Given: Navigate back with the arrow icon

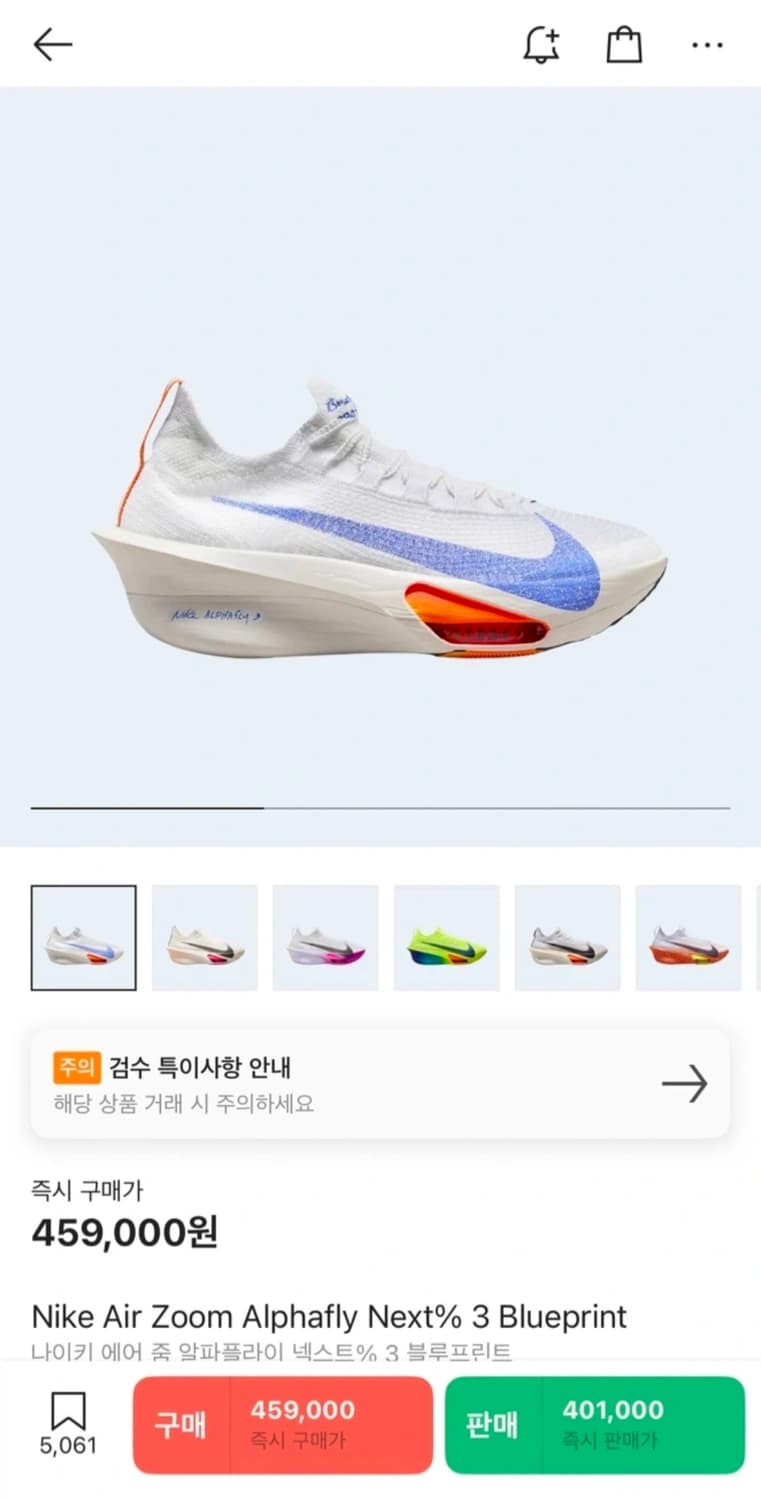Looking at the screenshot, I should tap(52, 44).
